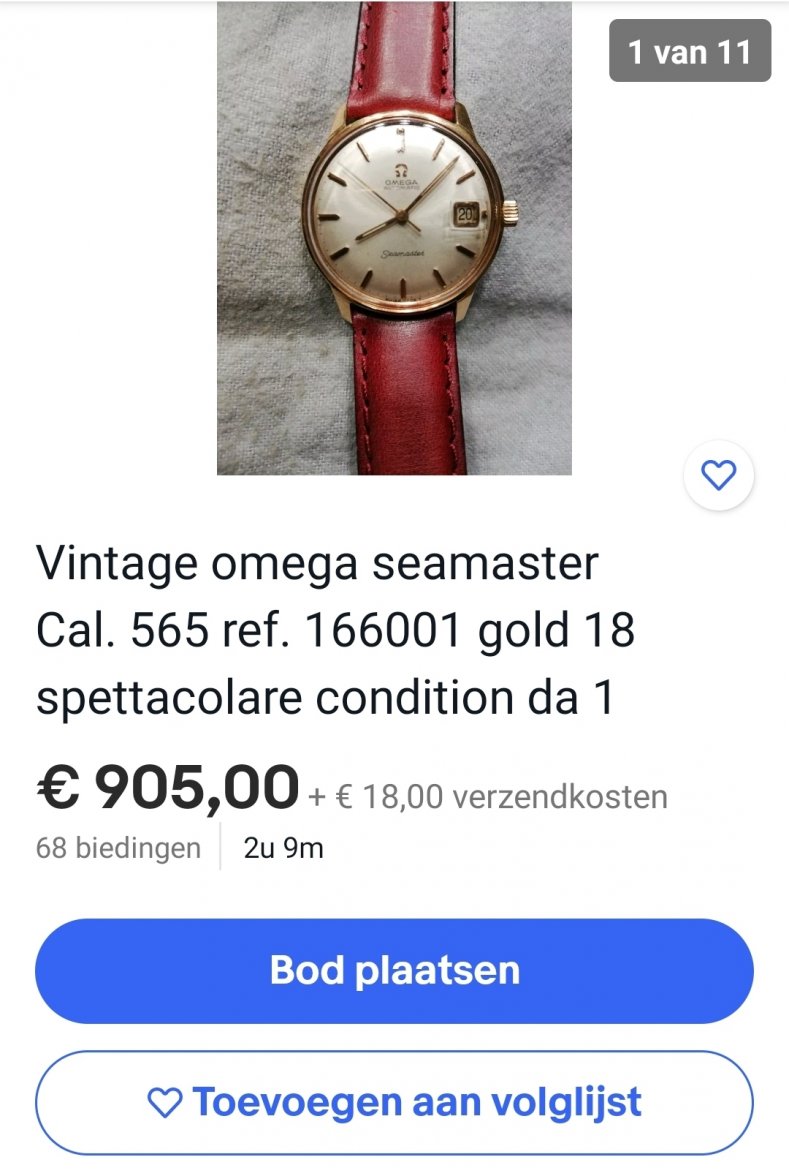Open the Omega Seamaster listing photo
Image resolution: width=789 pixels, height=1176 pixels.
[x=394, y=238]
